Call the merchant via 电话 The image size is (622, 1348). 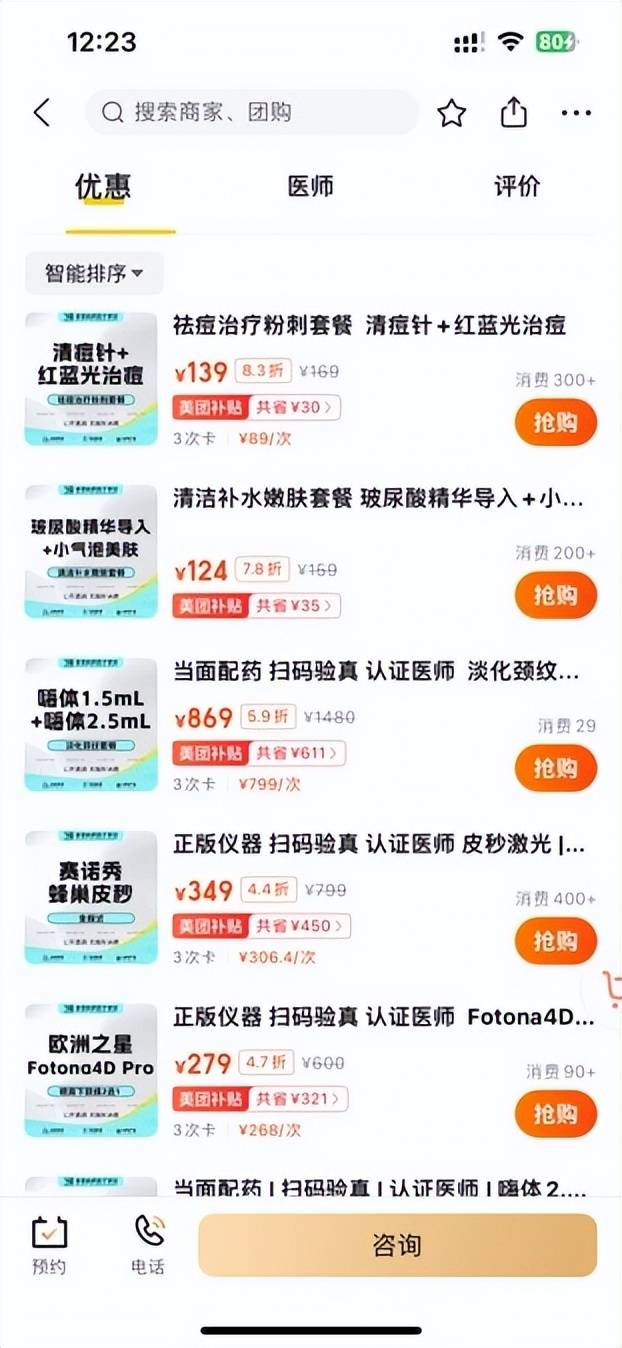148,1245
